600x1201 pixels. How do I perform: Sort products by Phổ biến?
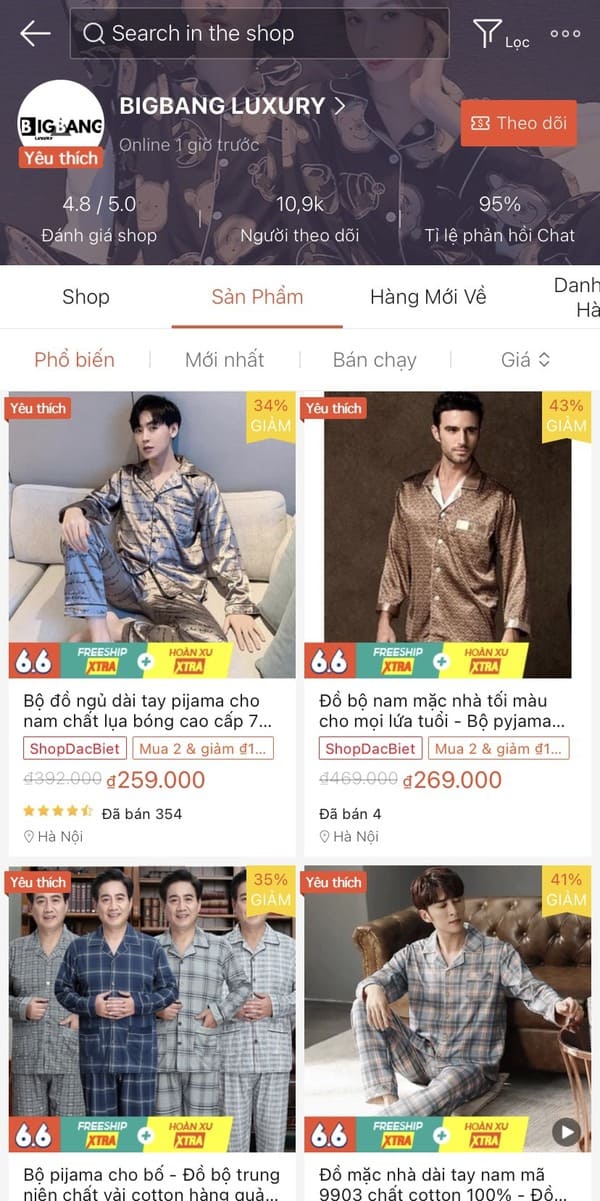(75, 360)
